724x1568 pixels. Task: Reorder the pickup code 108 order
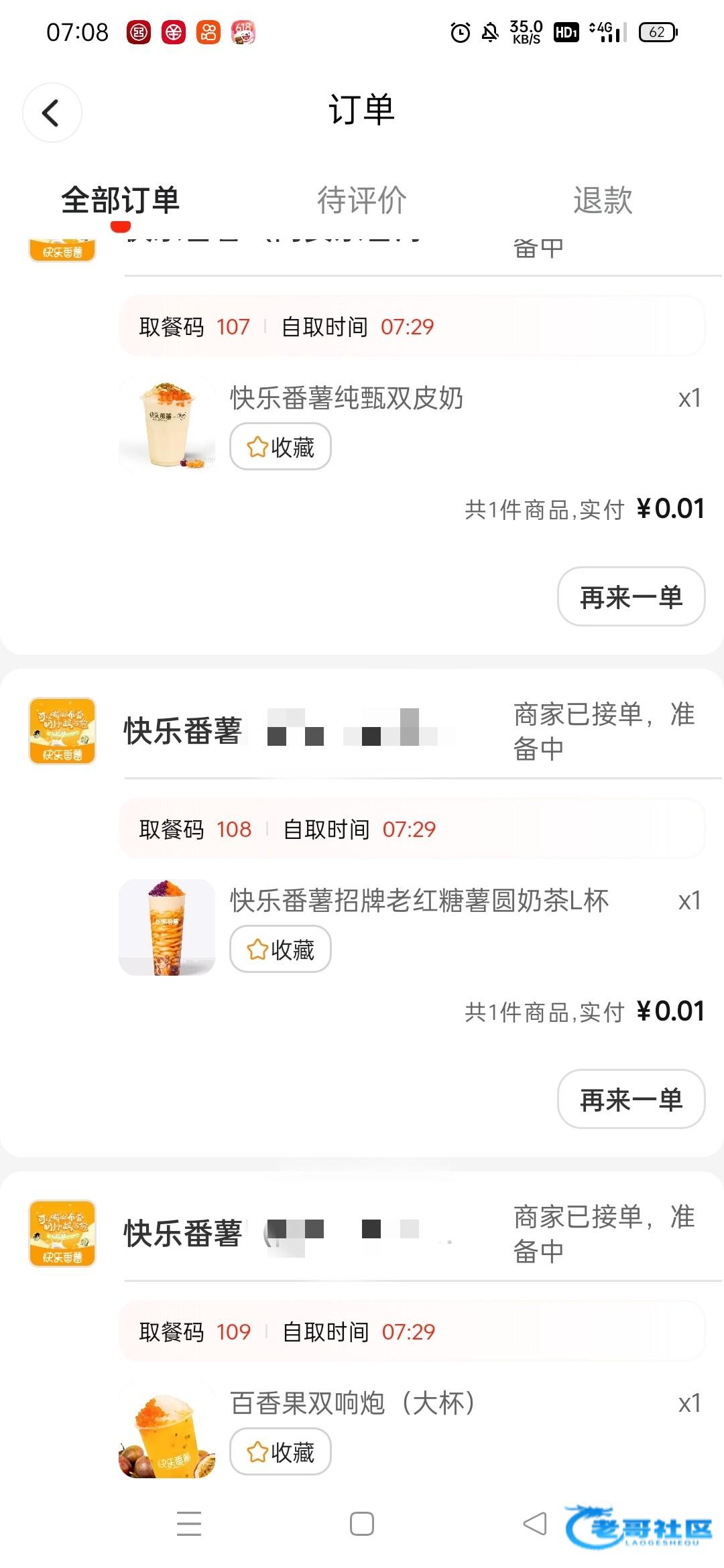(631, 1099)
